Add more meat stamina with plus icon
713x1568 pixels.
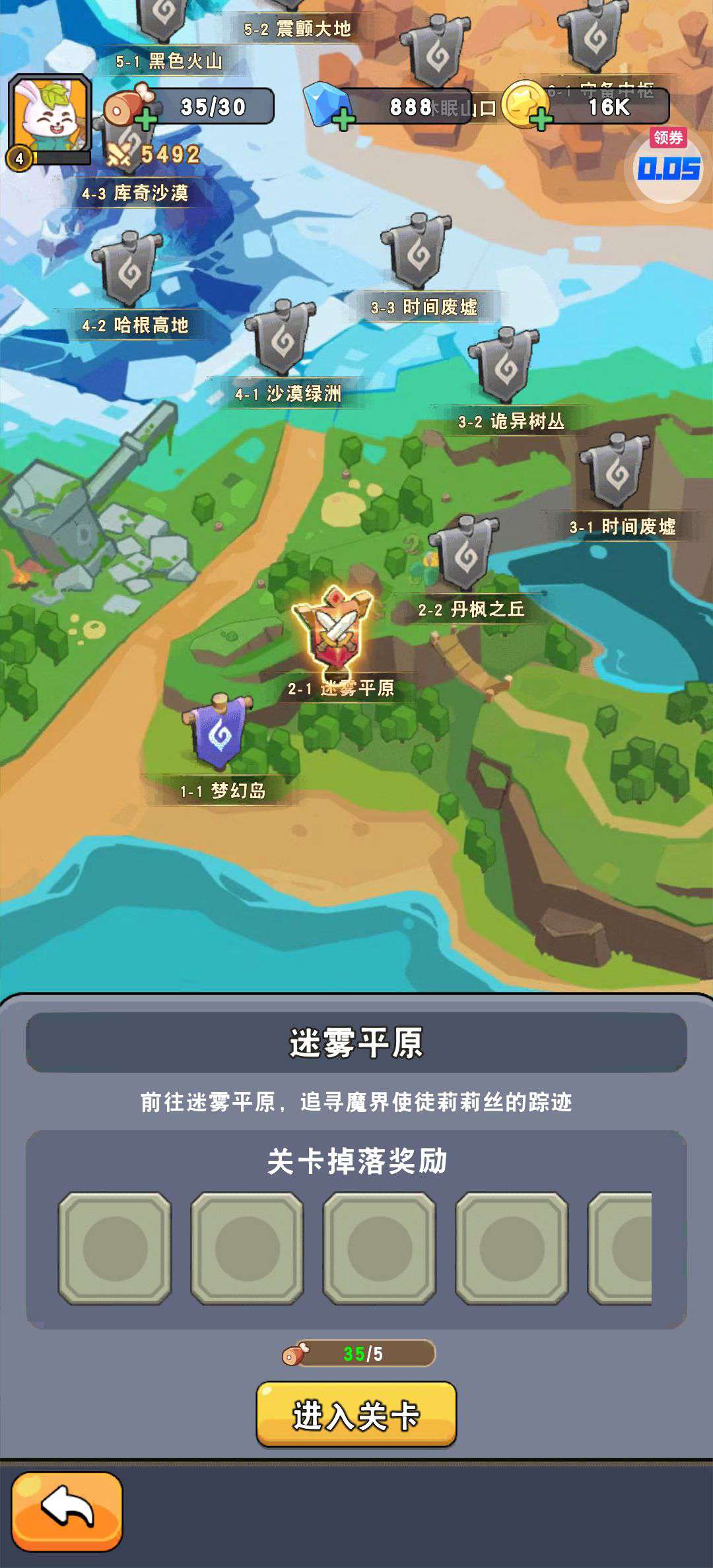pyautogui.click(x=146, y=119)
